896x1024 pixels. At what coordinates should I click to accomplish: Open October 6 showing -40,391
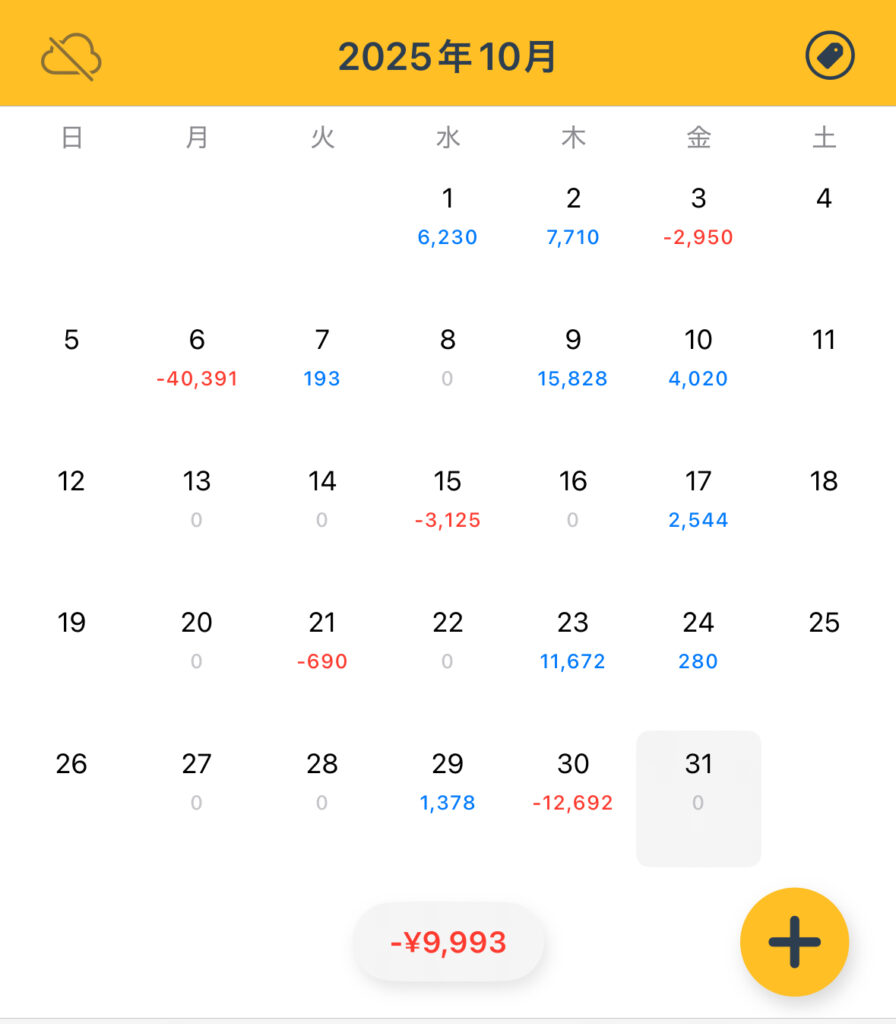[197, 357]
